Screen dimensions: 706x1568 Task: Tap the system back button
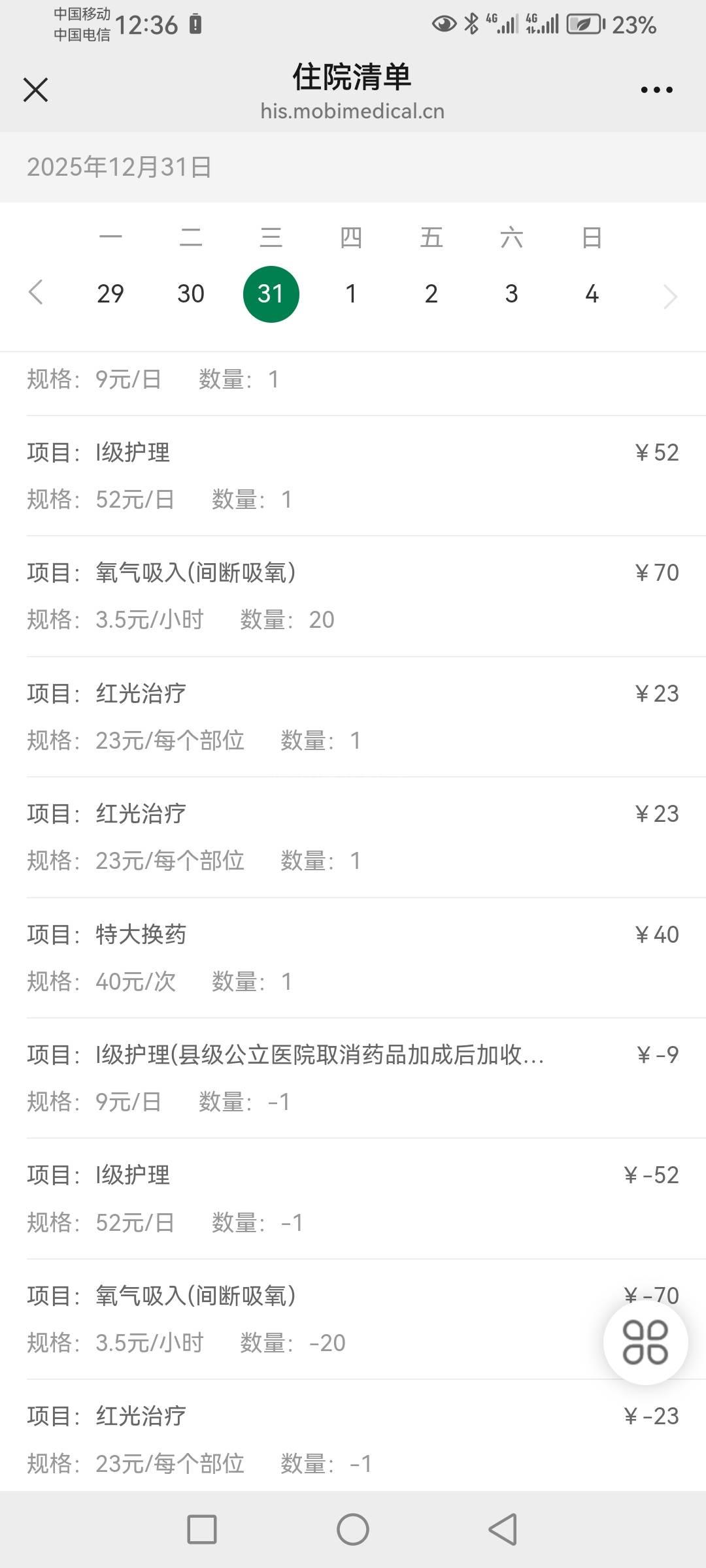(503, 1529)
